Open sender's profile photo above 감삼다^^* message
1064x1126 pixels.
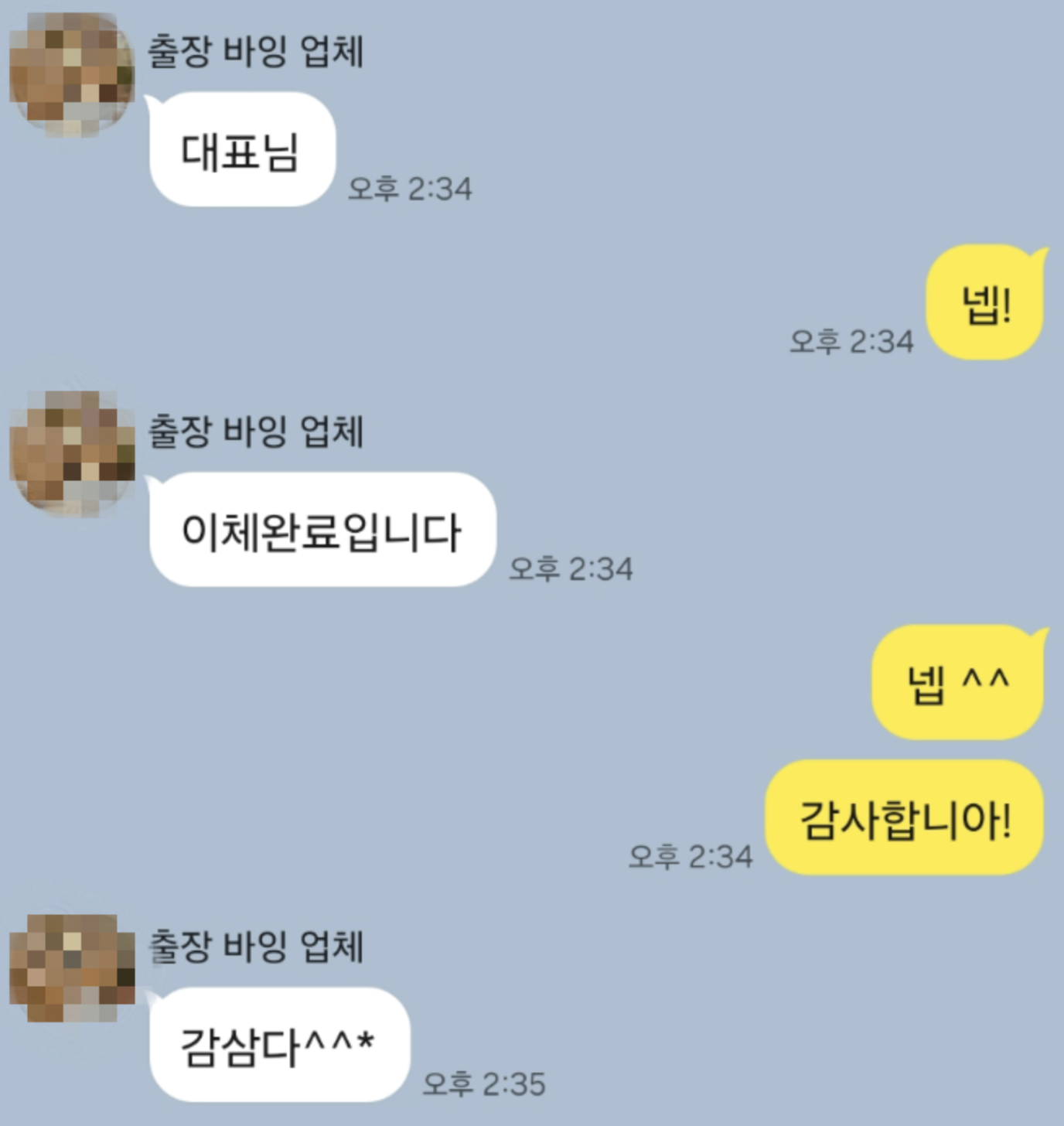71,968
